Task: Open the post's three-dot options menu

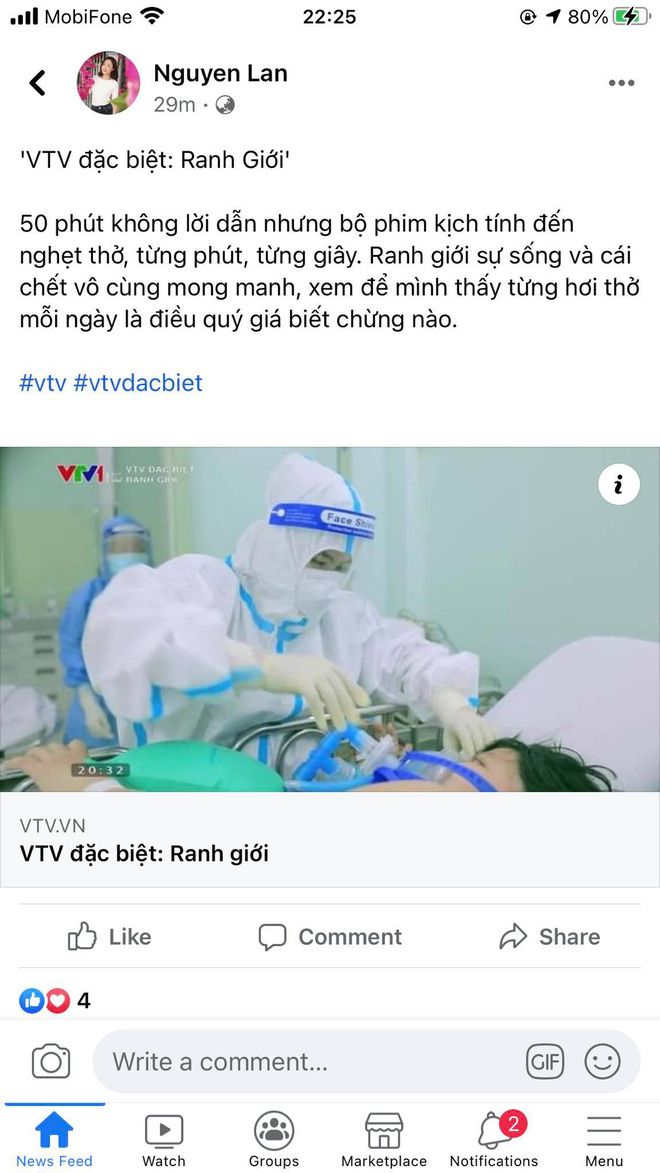Action: click(621, 83)
